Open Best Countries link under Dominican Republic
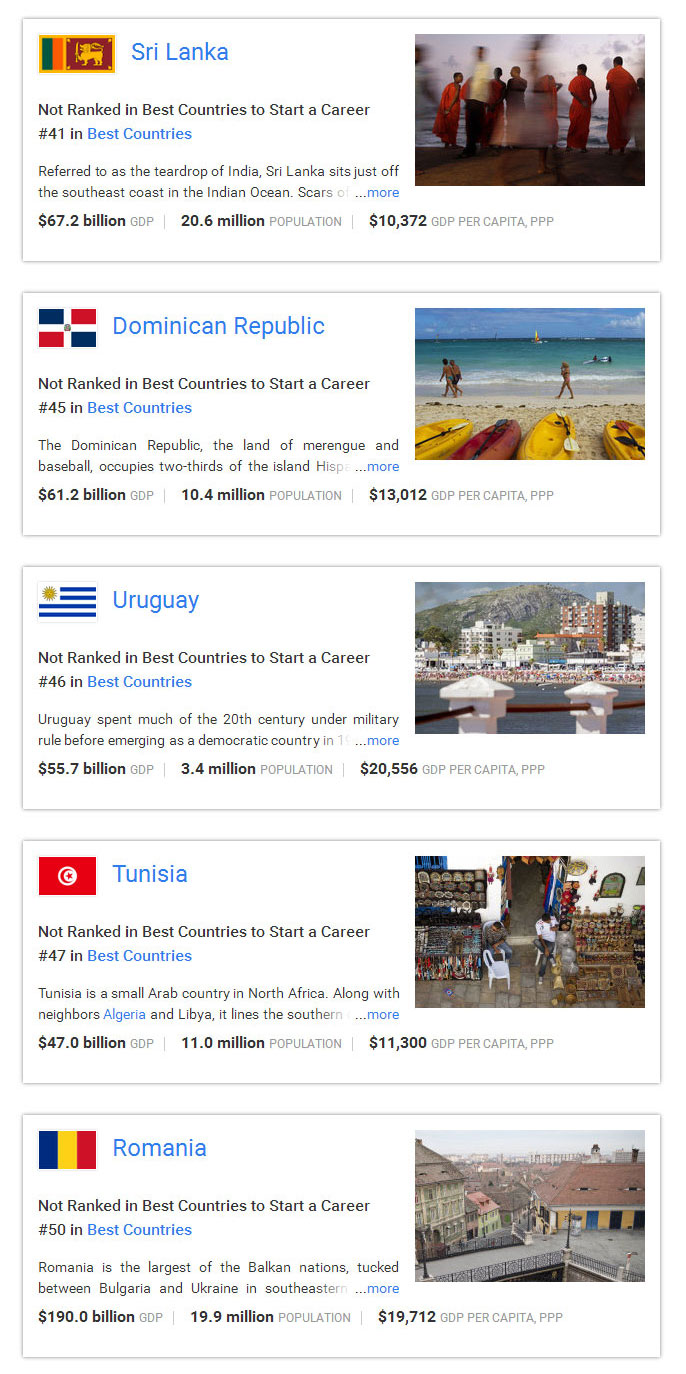Image resolution: width=686 pixels, height=1374 pixels. (x=139, y=408)
